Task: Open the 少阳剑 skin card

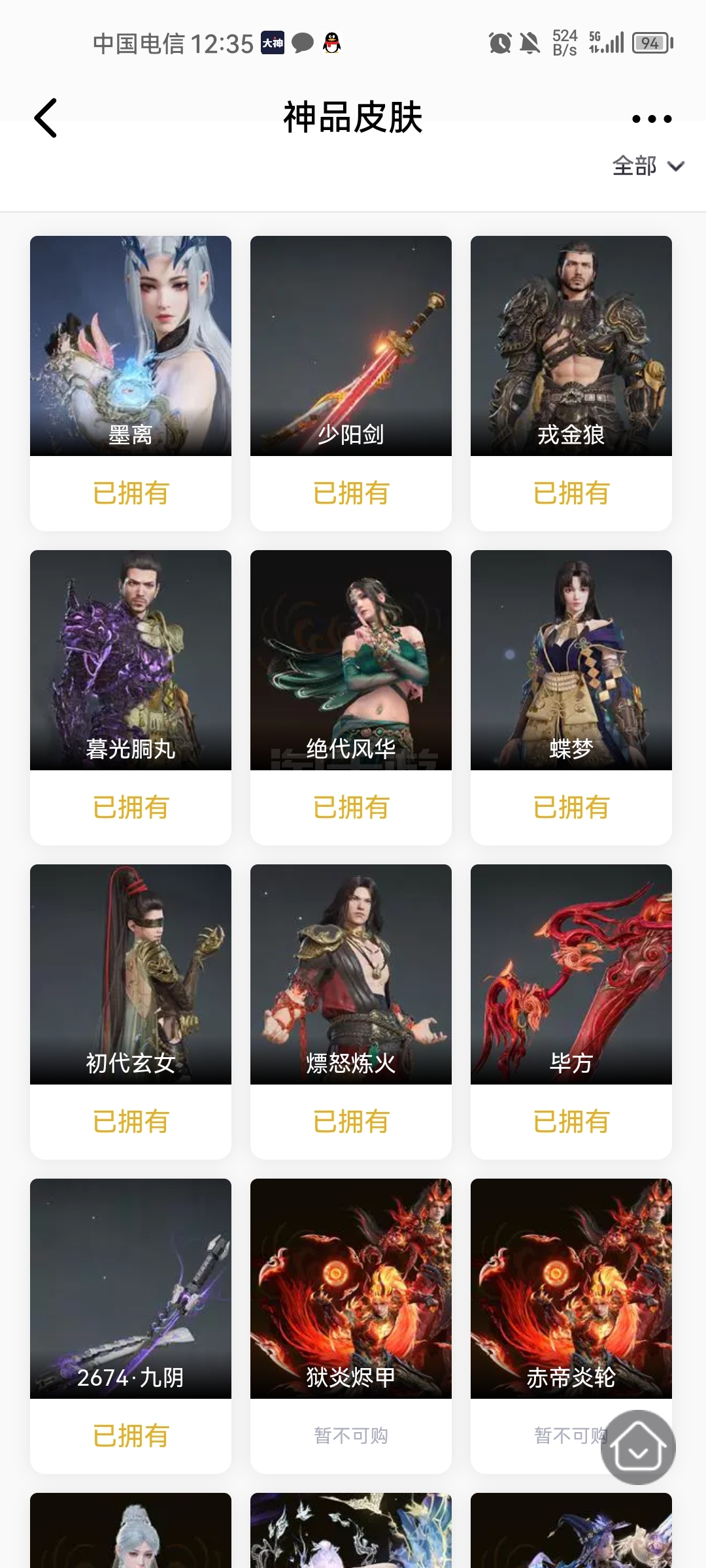Action: (351, 383)
